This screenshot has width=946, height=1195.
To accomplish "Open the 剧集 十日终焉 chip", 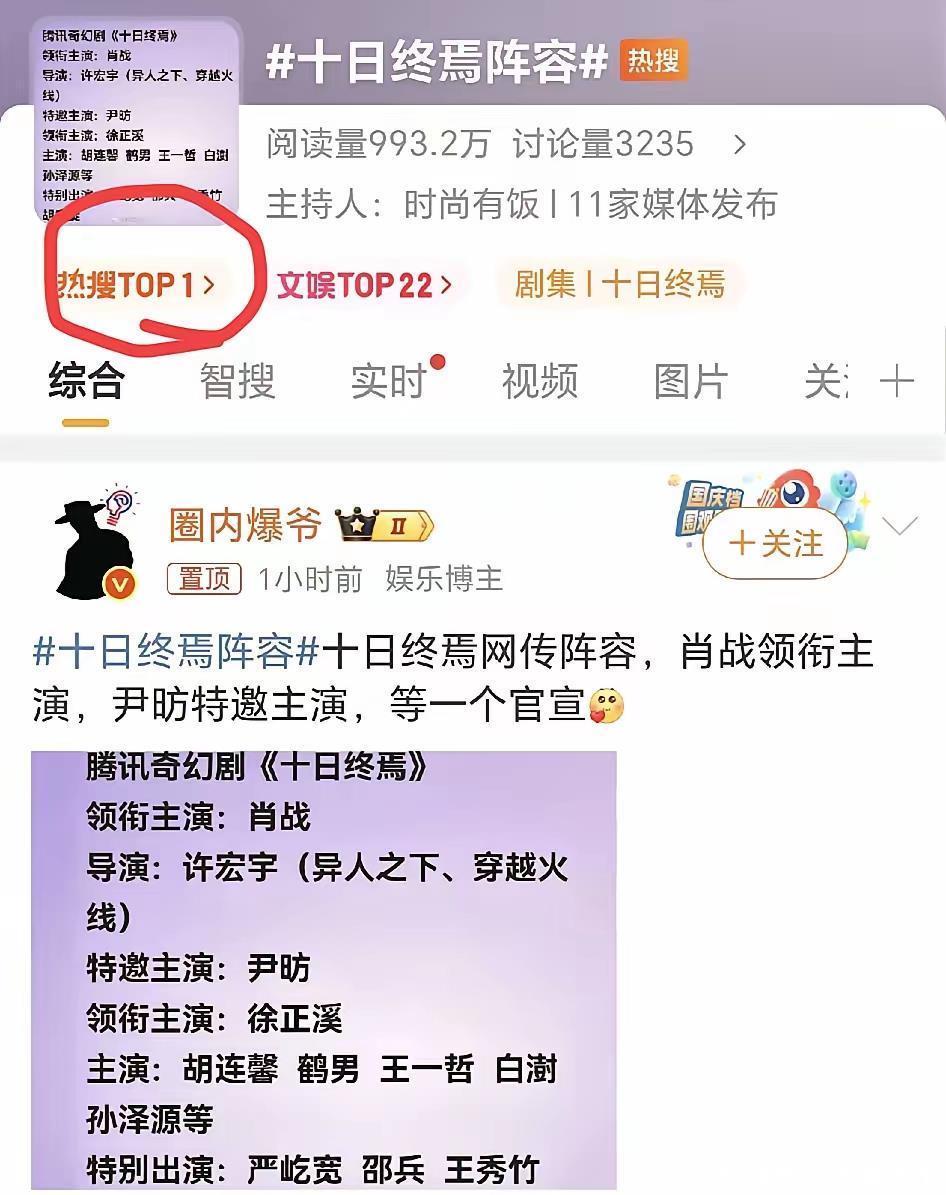I will (x=619, y=284).
